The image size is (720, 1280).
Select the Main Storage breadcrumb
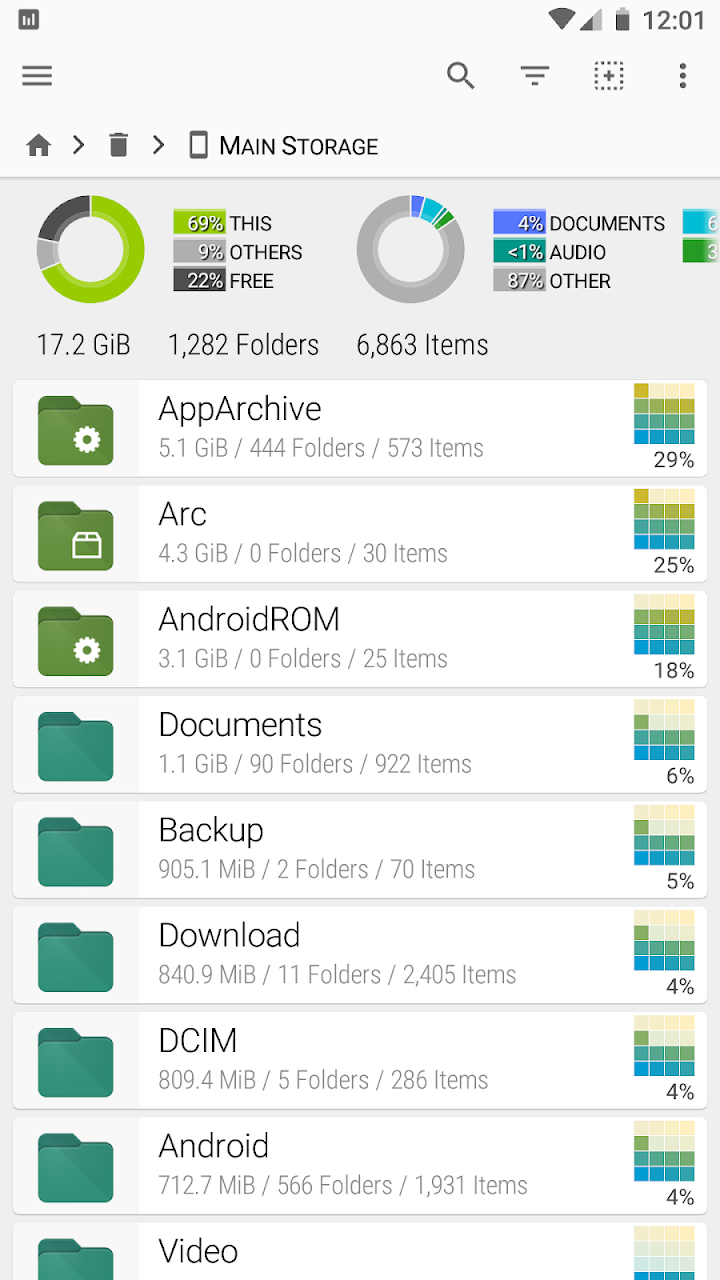tap(285, 146)
